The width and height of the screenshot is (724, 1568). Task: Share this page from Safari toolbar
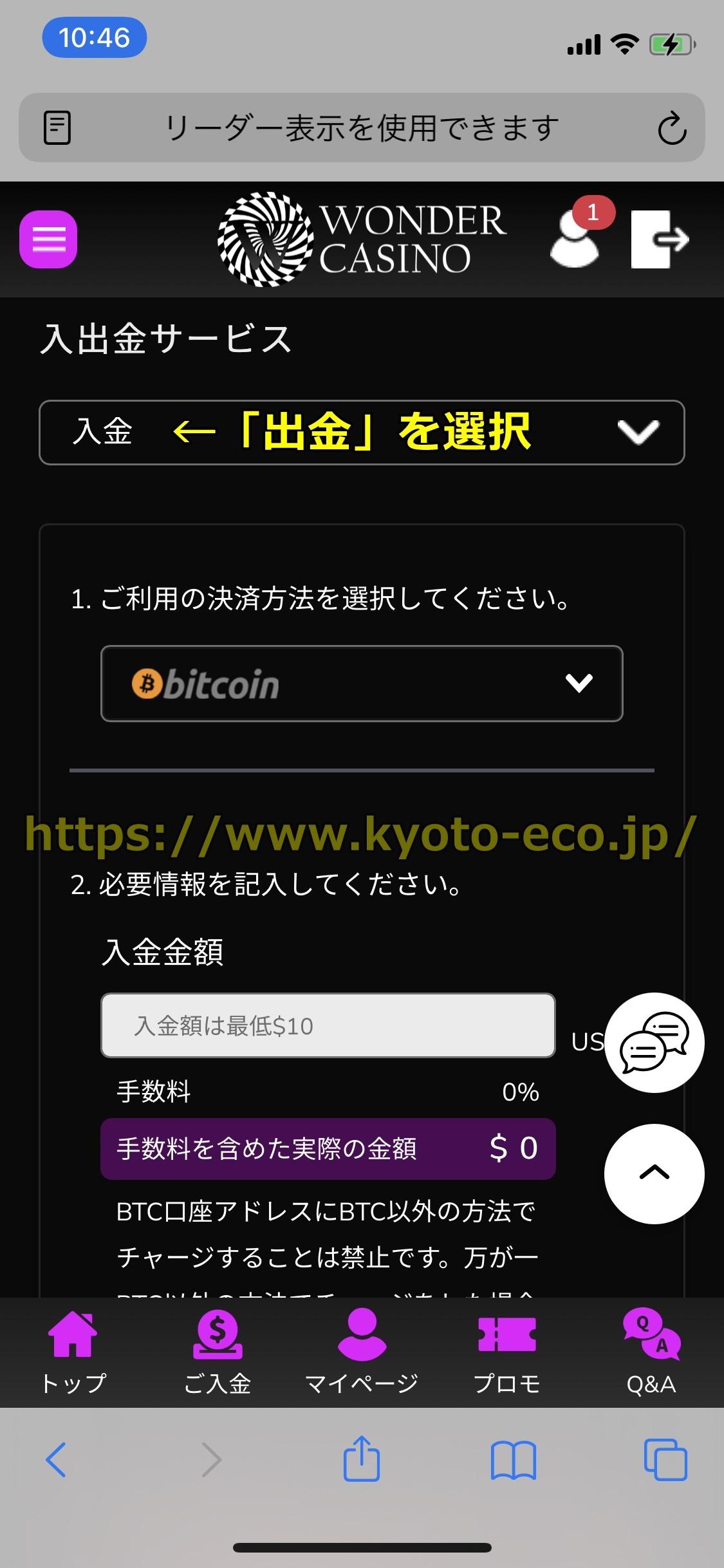pyautogui.click(x=362, y=1460)
